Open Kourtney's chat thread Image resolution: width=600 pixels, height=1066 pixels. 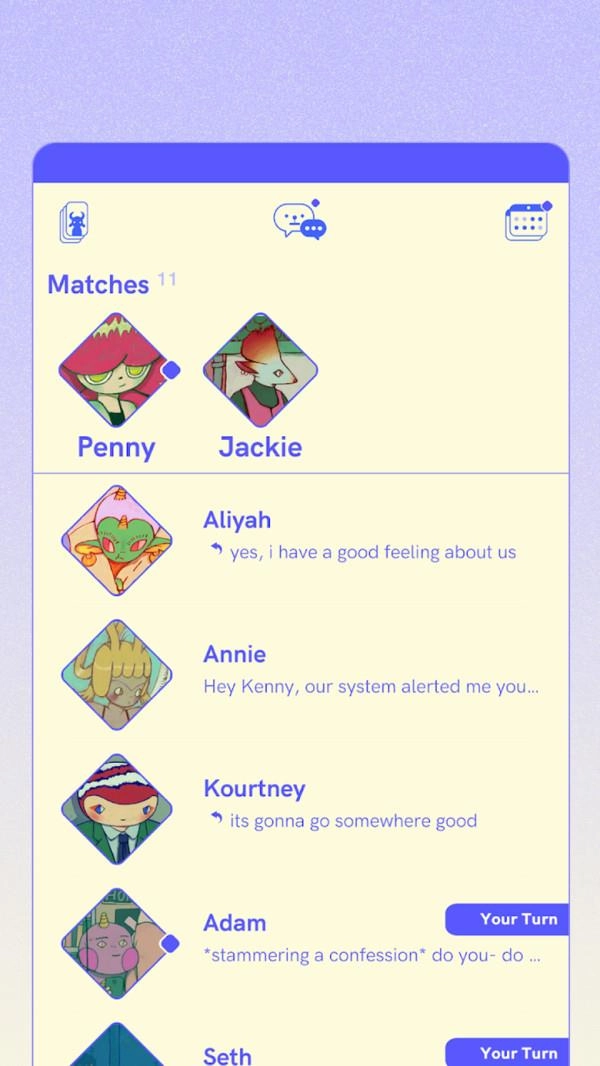pos(300,808)
